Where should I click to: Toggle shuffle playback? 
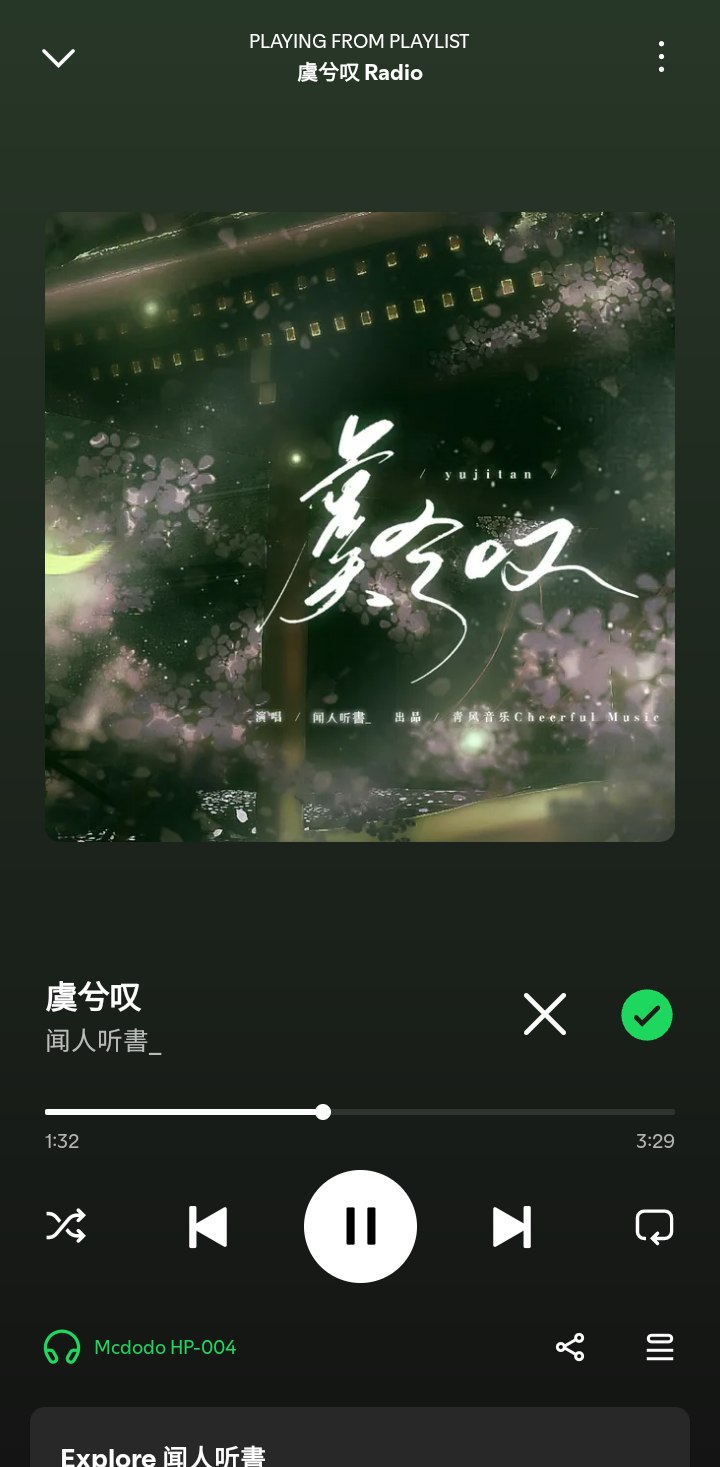point(66,1226)
